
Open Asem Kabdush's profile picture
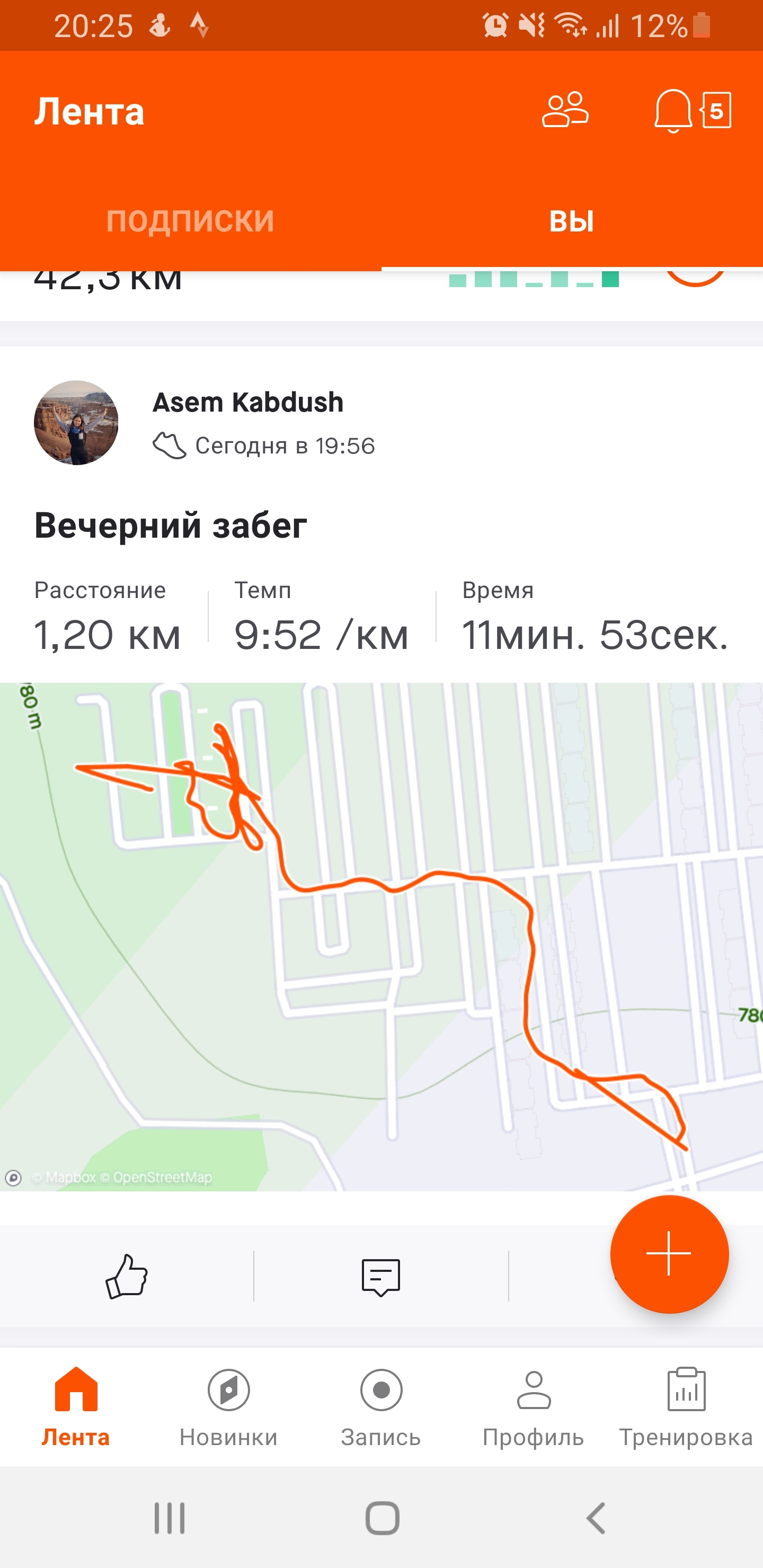pyautogui.click(x=76, y=422)
